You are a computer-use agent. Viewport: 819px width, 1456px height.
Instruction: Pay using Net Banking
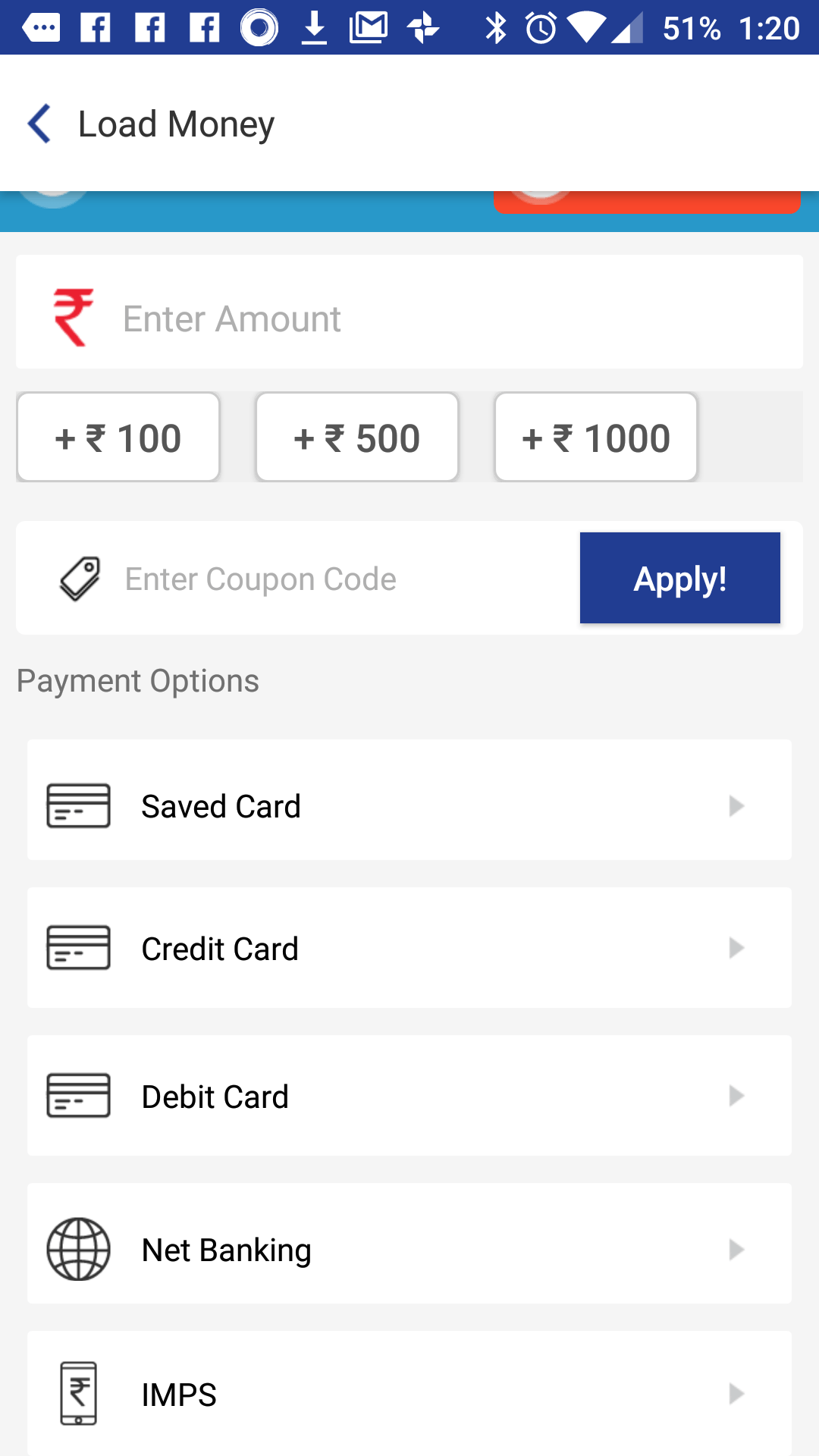pos(409,1244)
